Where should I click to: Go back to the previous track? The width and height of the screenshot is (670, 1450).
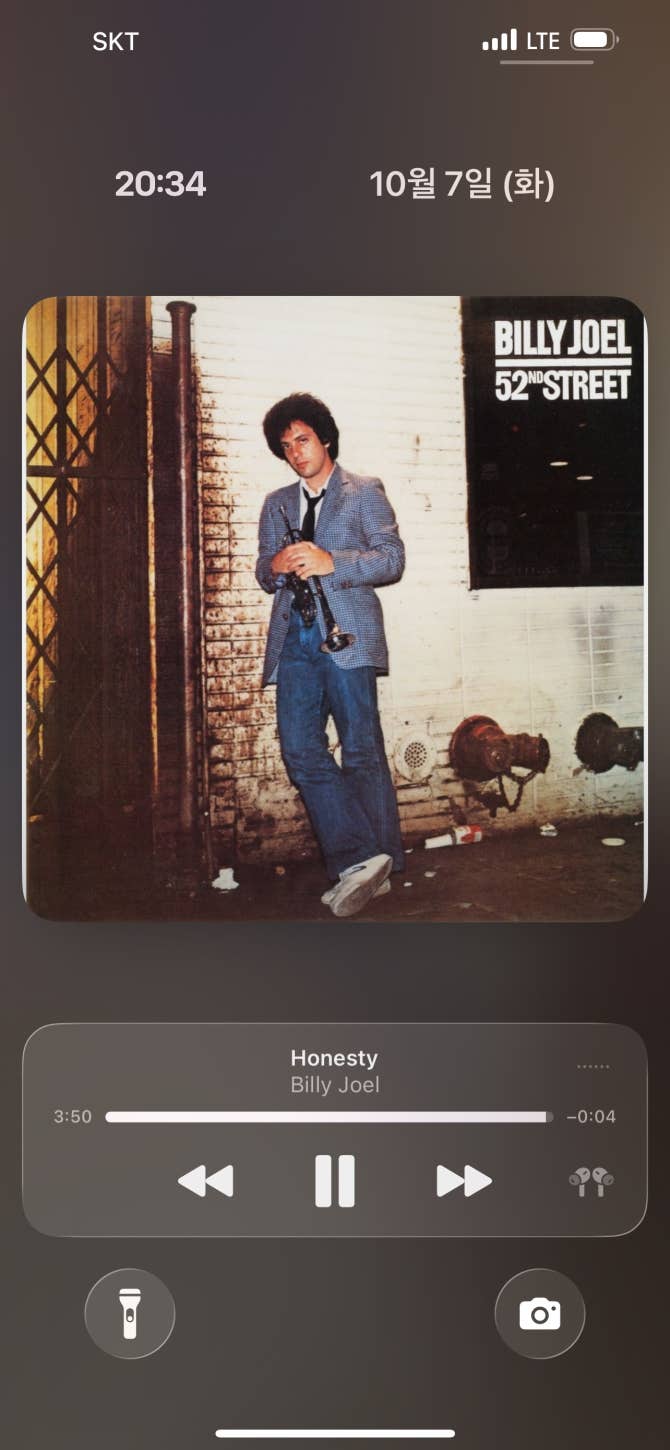coord(205,1181)
